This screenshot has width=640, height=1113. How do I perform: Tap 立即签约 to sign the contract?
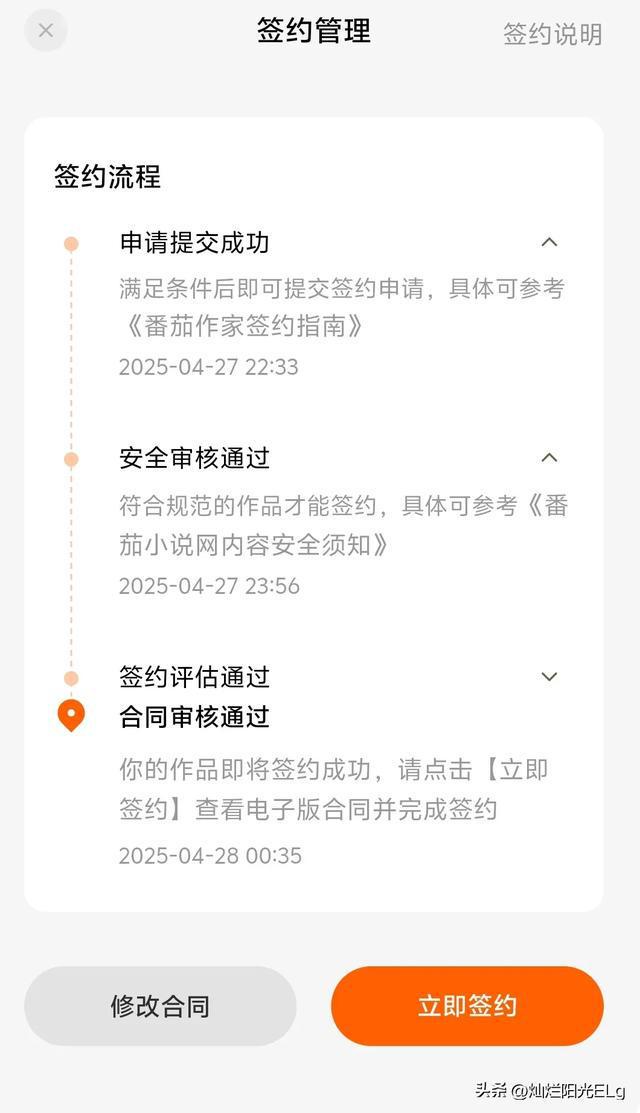(467, 1005)
